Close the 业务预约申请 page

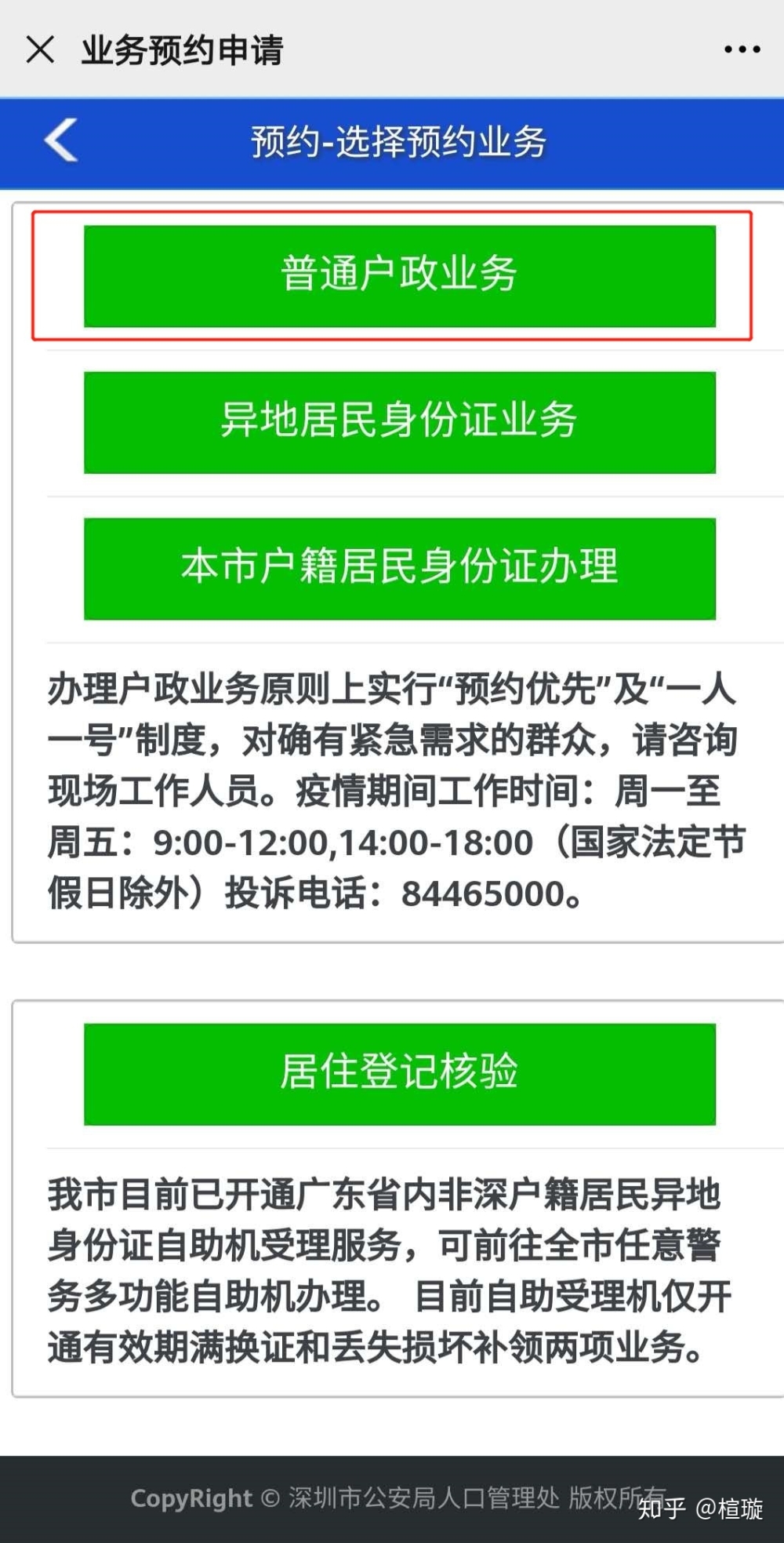pos(40,49)
